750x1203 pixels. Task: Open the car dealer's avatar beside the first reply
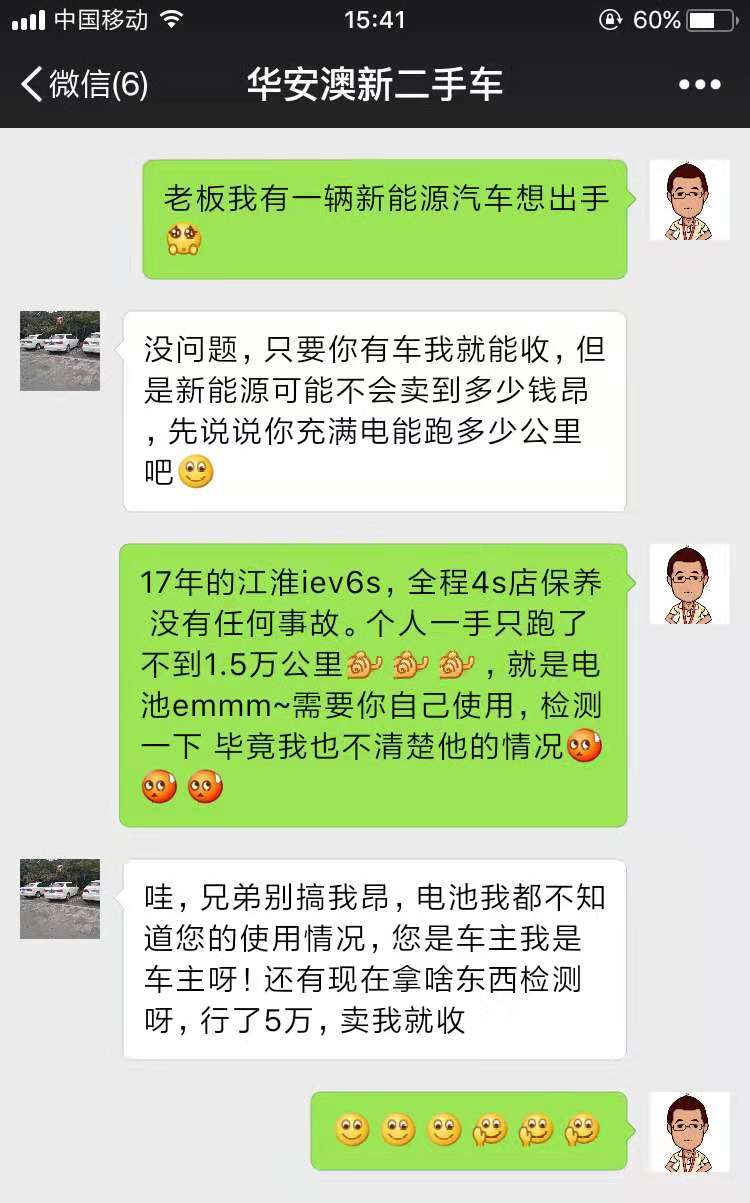click(60, 350)
